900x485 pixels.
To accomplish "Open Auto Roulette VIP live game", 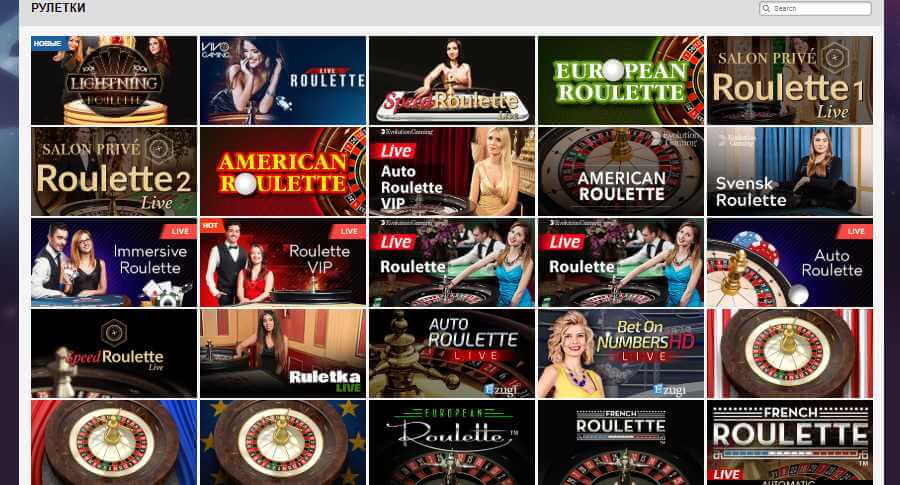I will coord(452,171).
